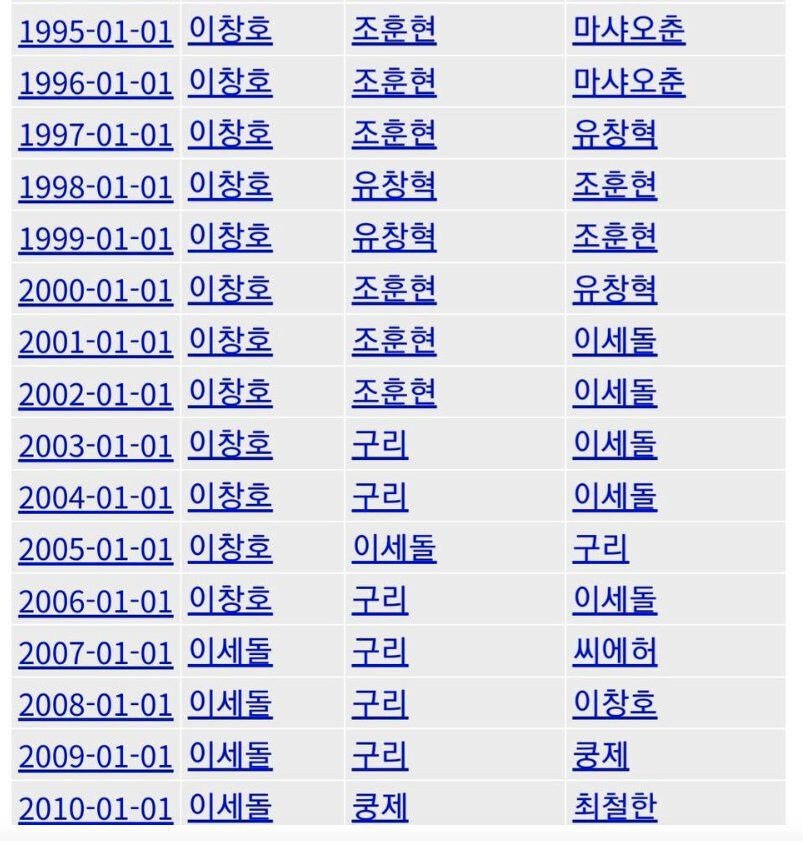Open 마샤오춘 link in the 1996-01-01 row

pyautogui.click(x=628, y=82)
